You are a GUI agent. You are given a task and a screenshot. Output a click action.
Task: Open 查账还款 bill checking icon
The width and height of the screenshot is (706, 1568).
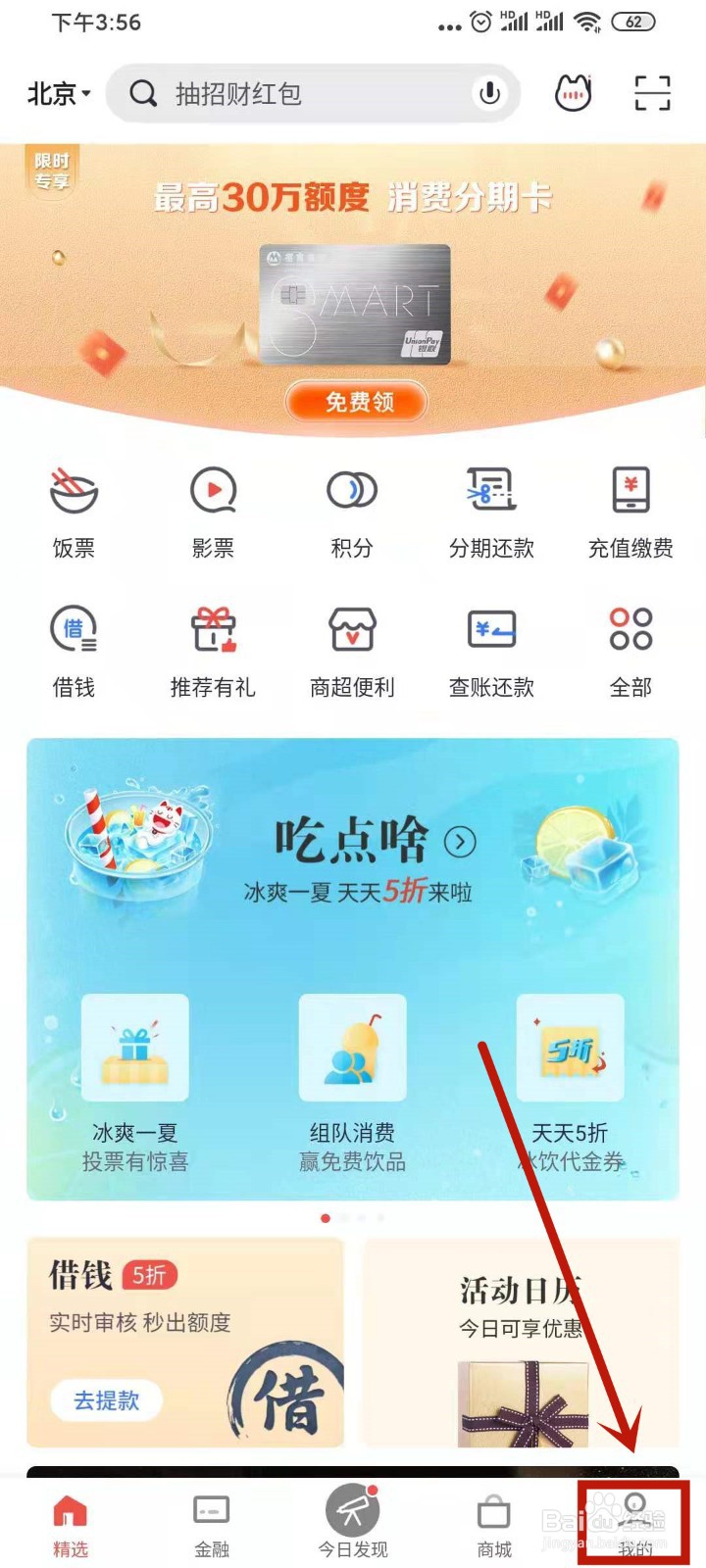(x=491, y=649)
